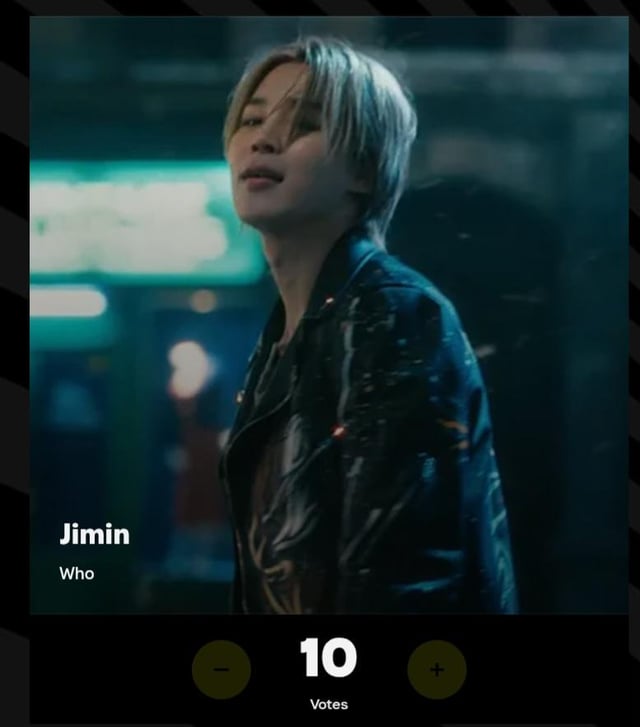Add a vote for Jimin with plus

[437, 669]
